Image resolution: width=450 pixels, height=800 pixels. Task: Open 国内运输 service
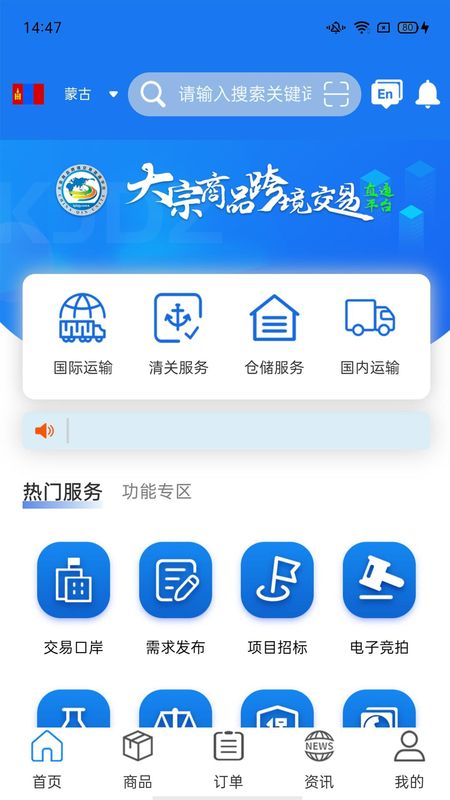(370, 334)
